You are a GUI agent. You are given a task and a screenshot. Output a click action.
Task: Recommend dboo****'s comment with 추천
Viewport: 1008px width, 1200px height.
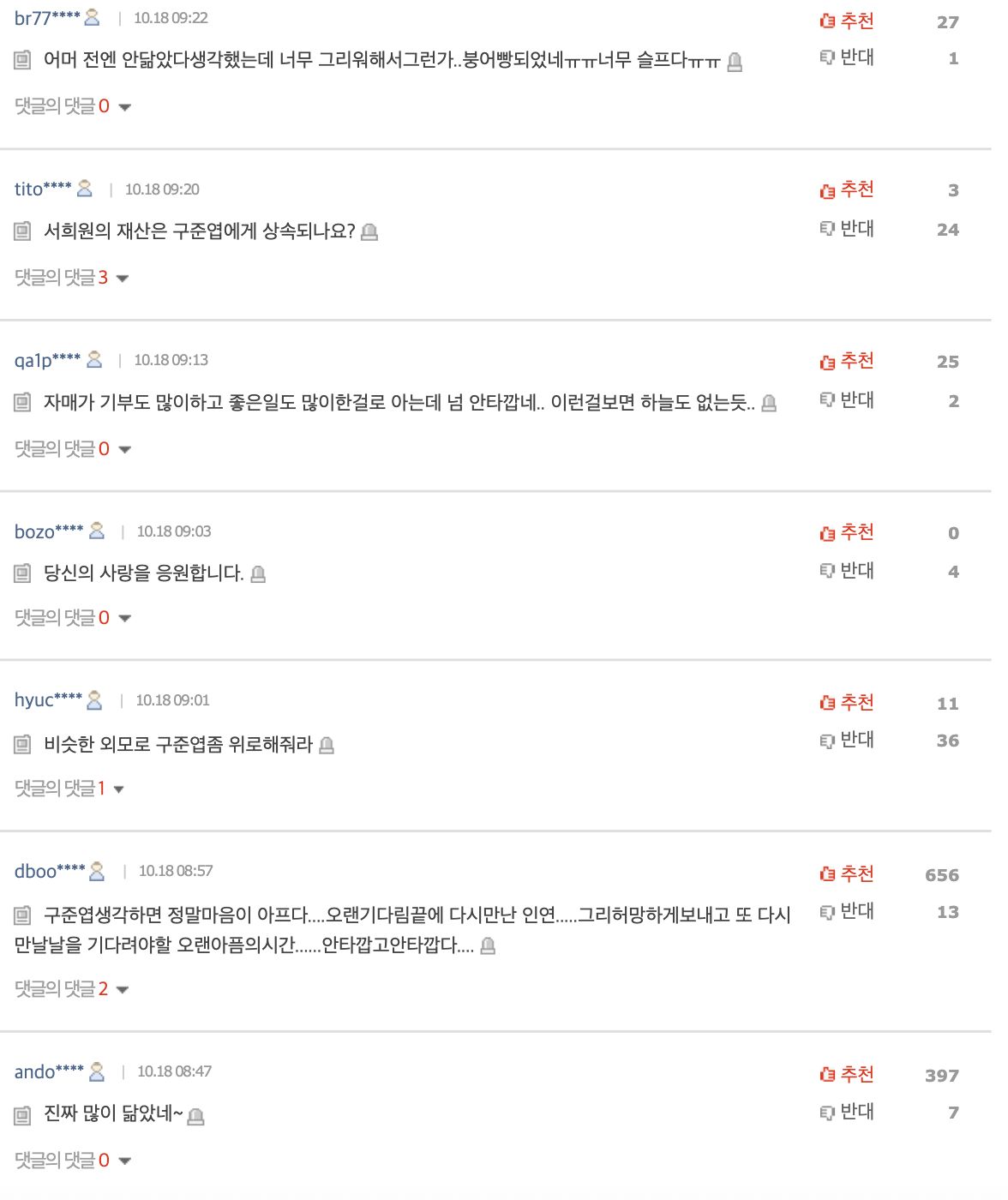(x=846, y=874)
